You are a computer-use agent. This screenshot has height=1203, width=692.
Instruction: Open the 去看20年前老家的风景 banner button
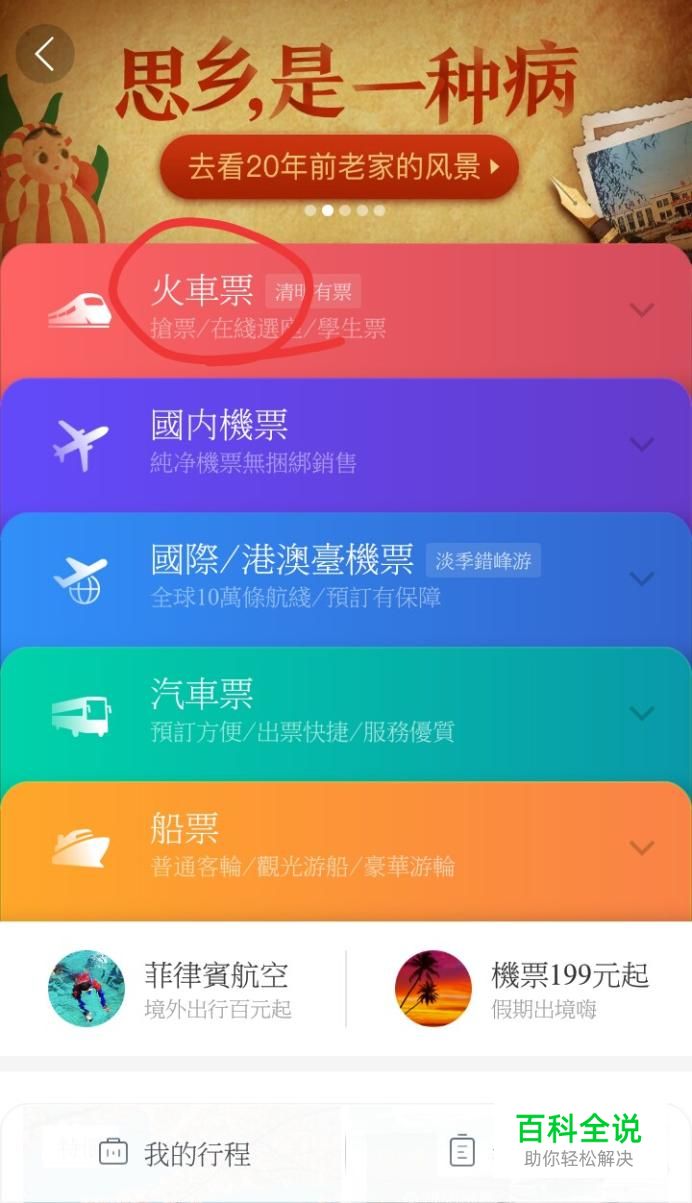tap(339, 166)
